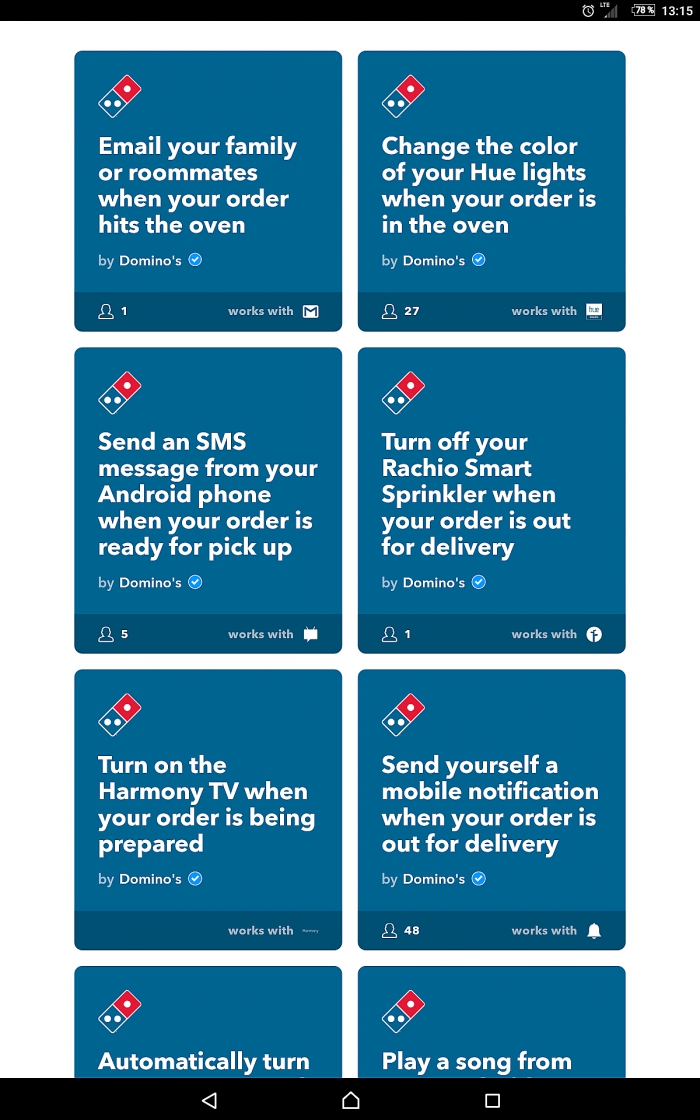700x1120 pixels.
Task: Open the 'Turn off Rachio Smart Sprinkler' applet
Action: point(491,498)
